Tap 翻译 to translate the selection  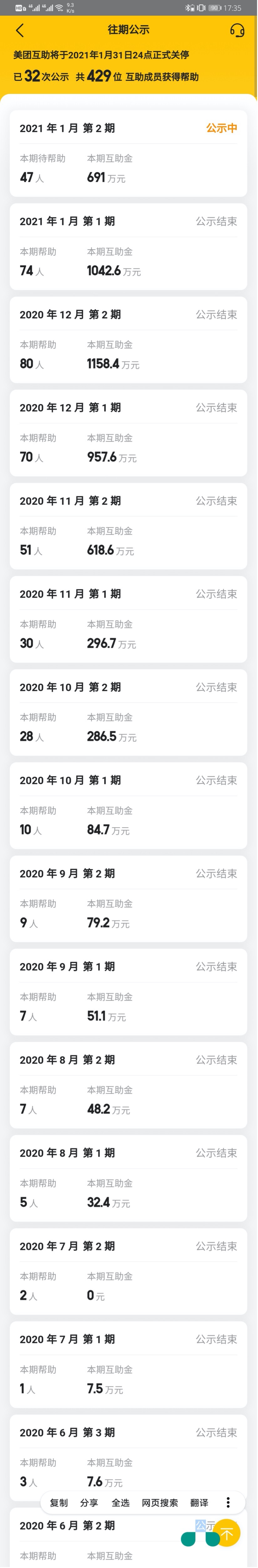199,1502
